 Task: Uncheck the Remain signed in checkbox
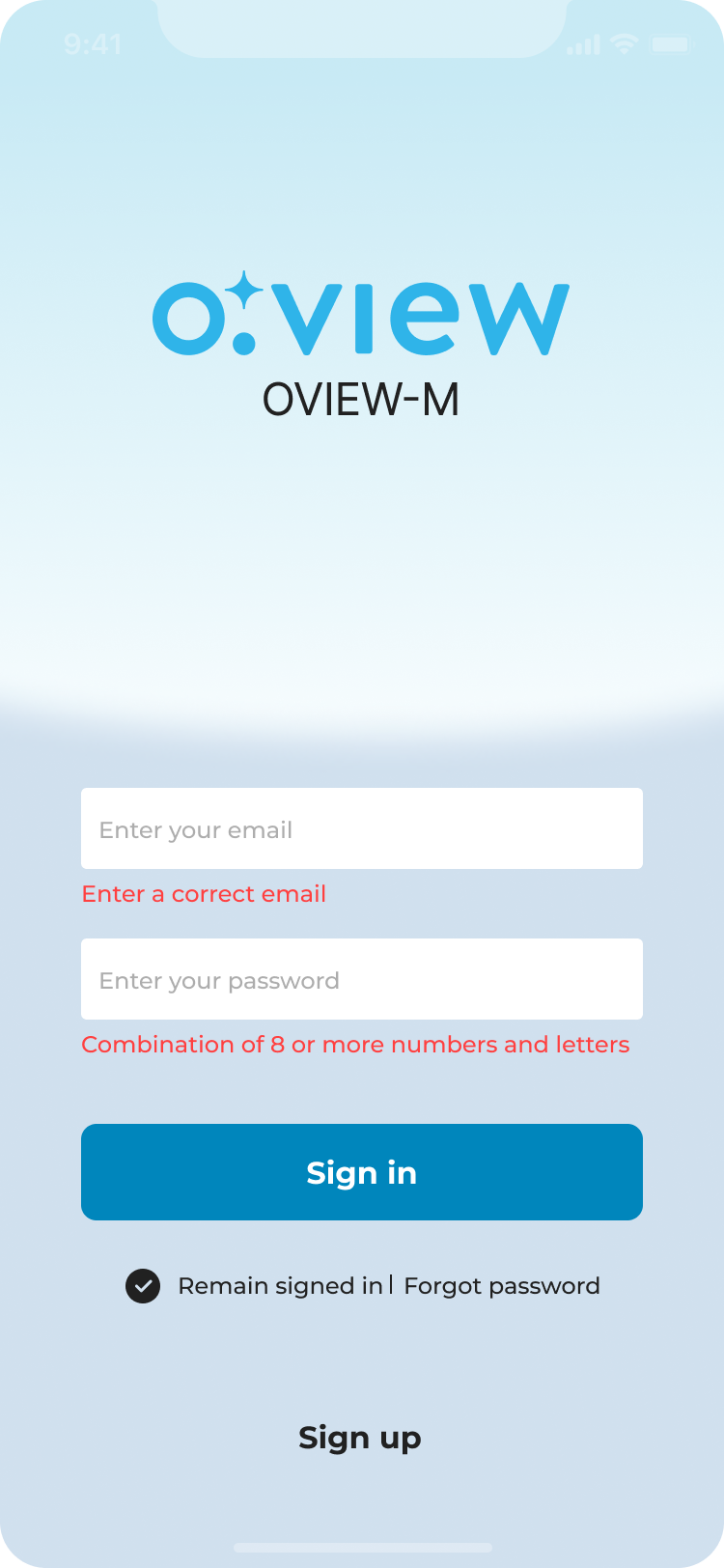pyautogui.click(x=143, y=1286)
